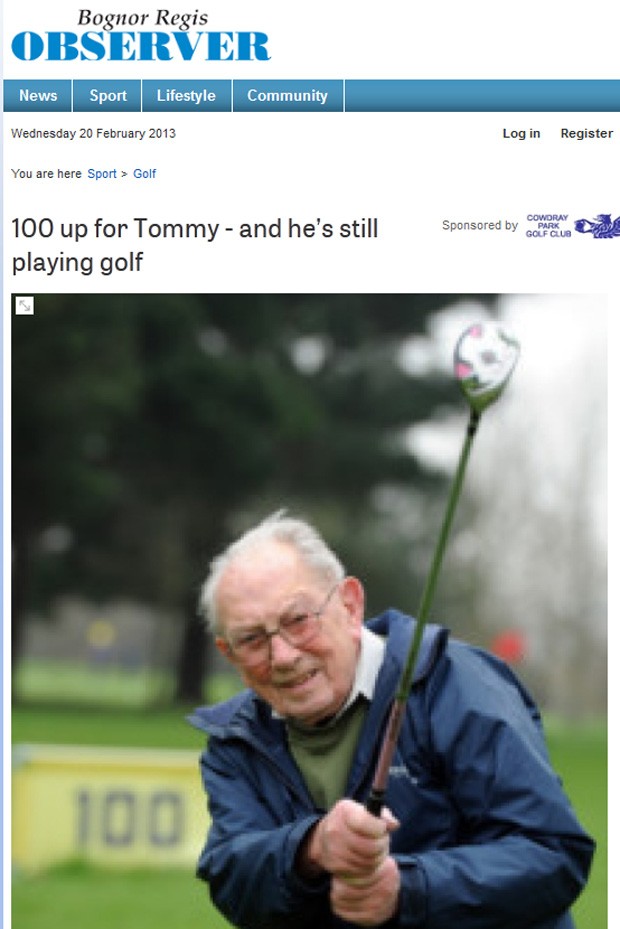
Task: Tap the Log in link
Action: point(521,133)
